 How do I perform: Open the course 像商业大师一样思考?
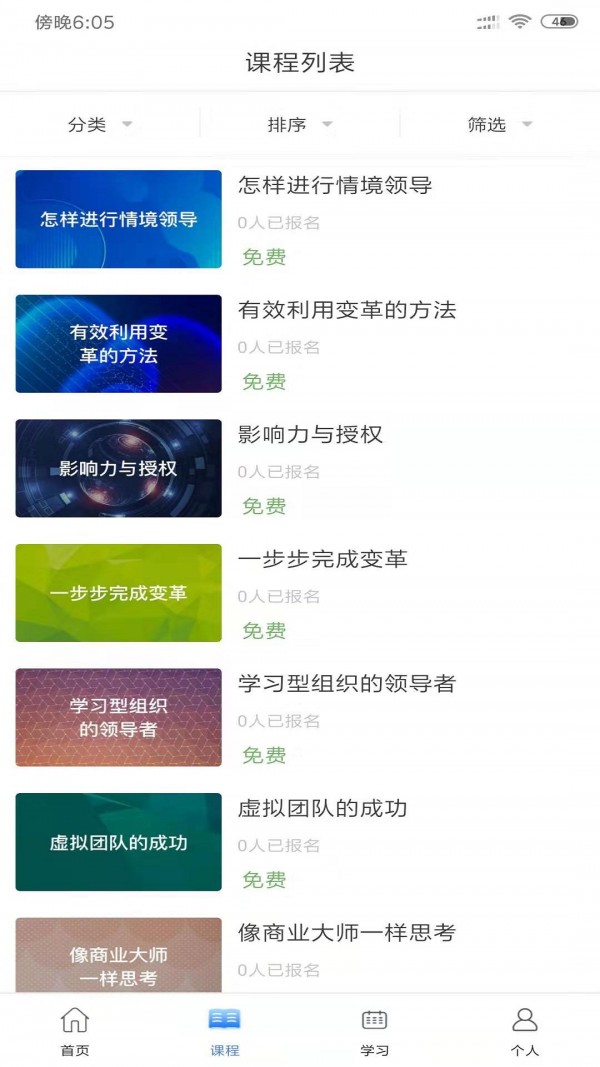point(300,953)
